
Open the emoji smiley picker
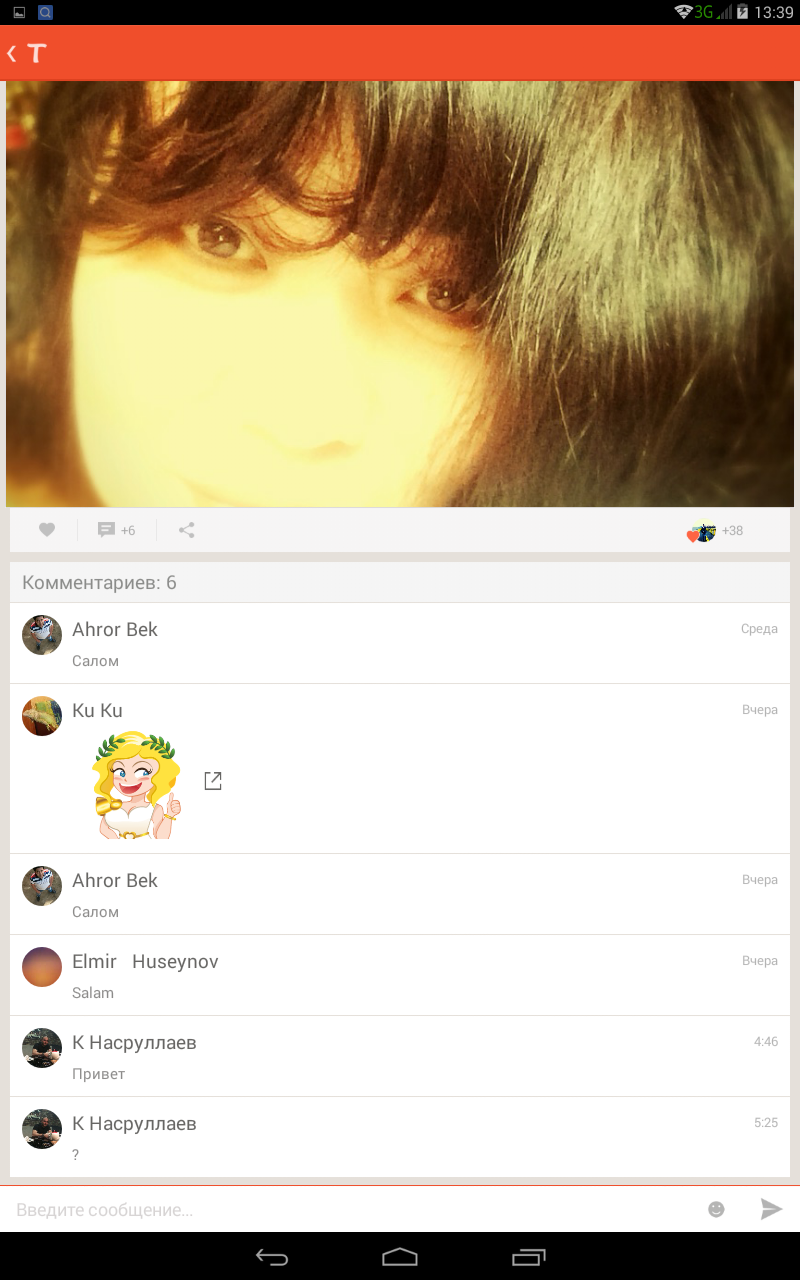[x=716, y=1210]
